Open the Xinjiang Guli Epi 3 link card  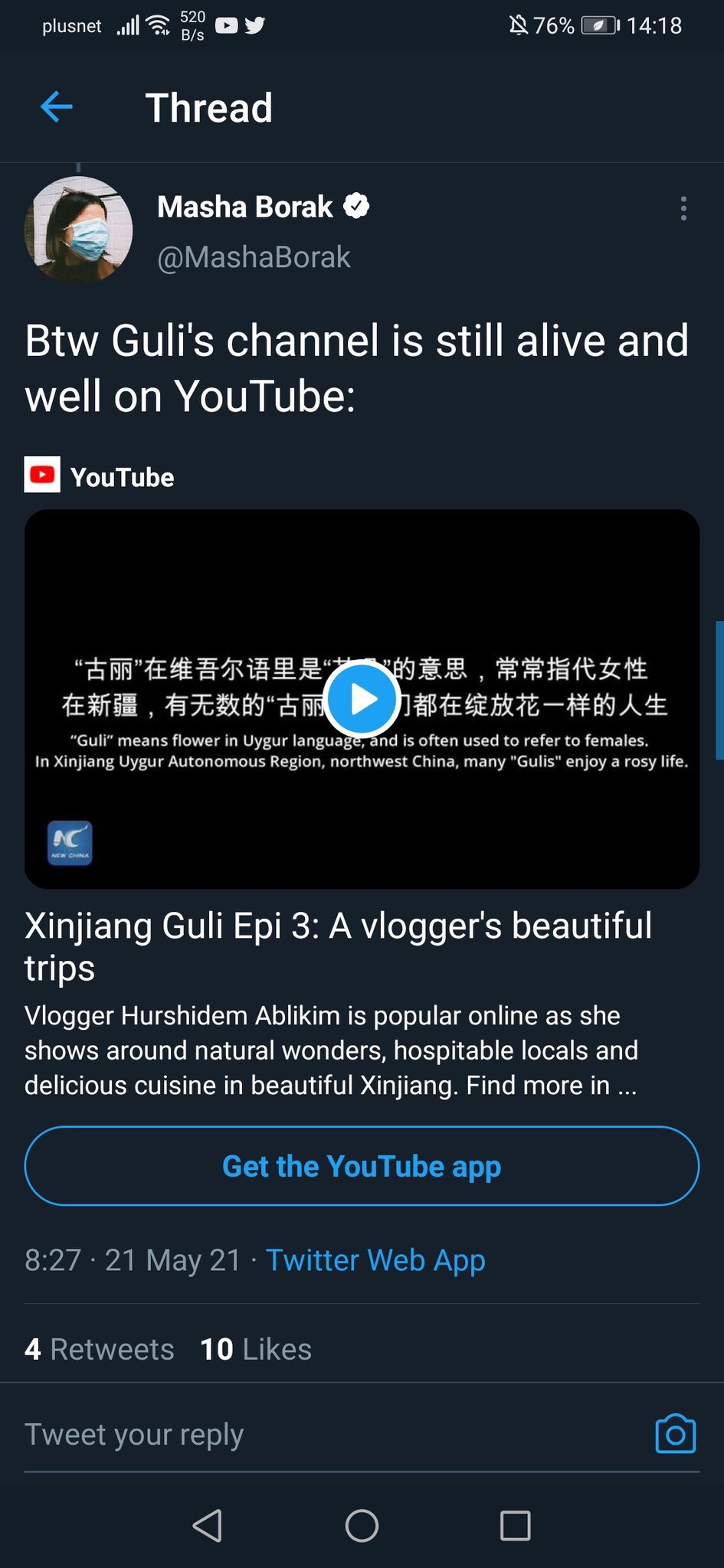pyautogui.click(x=338, y=946)
